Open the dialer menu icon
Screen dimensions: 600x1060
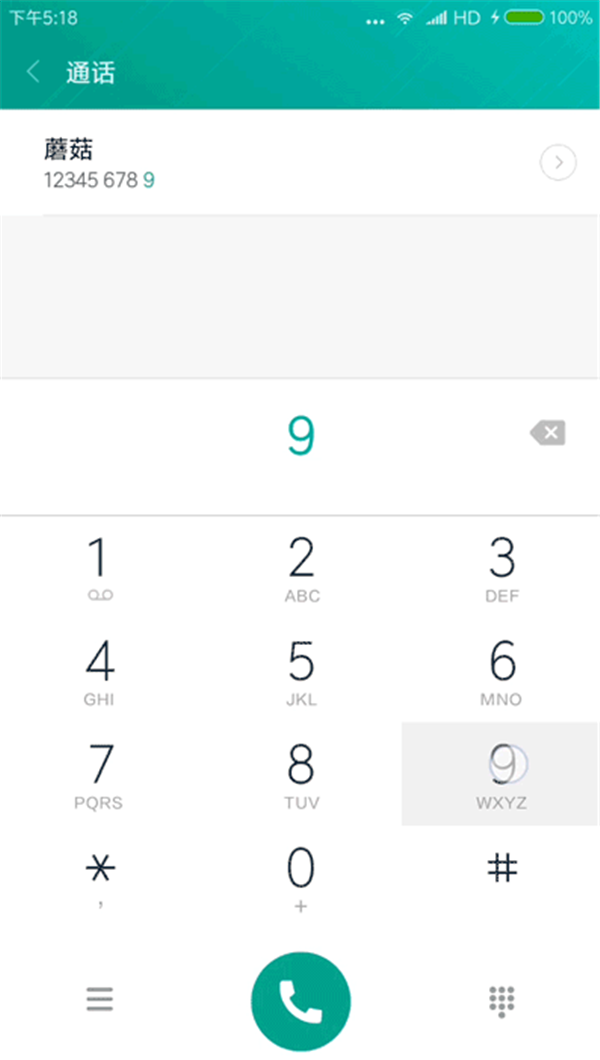99,998
